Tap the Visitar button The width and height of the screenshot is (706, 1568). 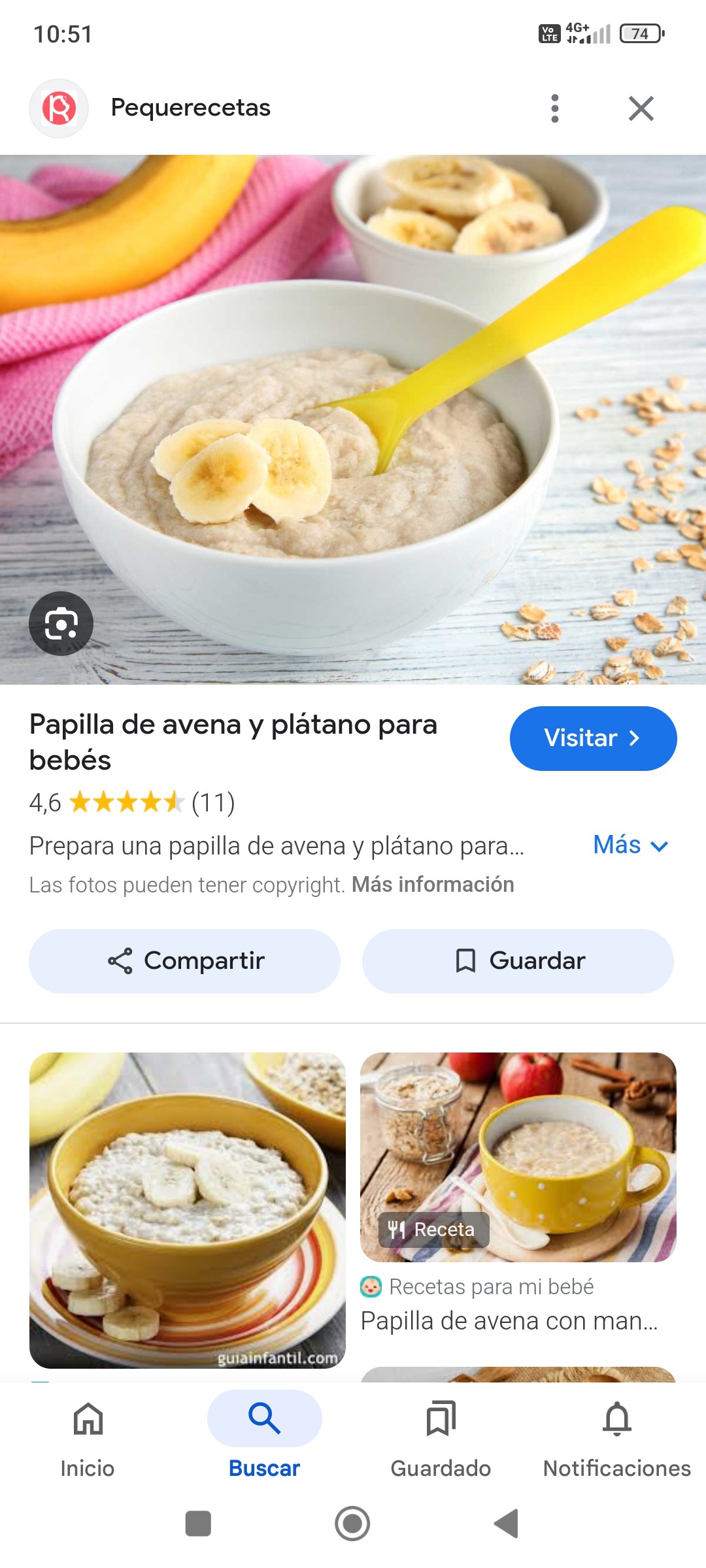click(592, 738)
